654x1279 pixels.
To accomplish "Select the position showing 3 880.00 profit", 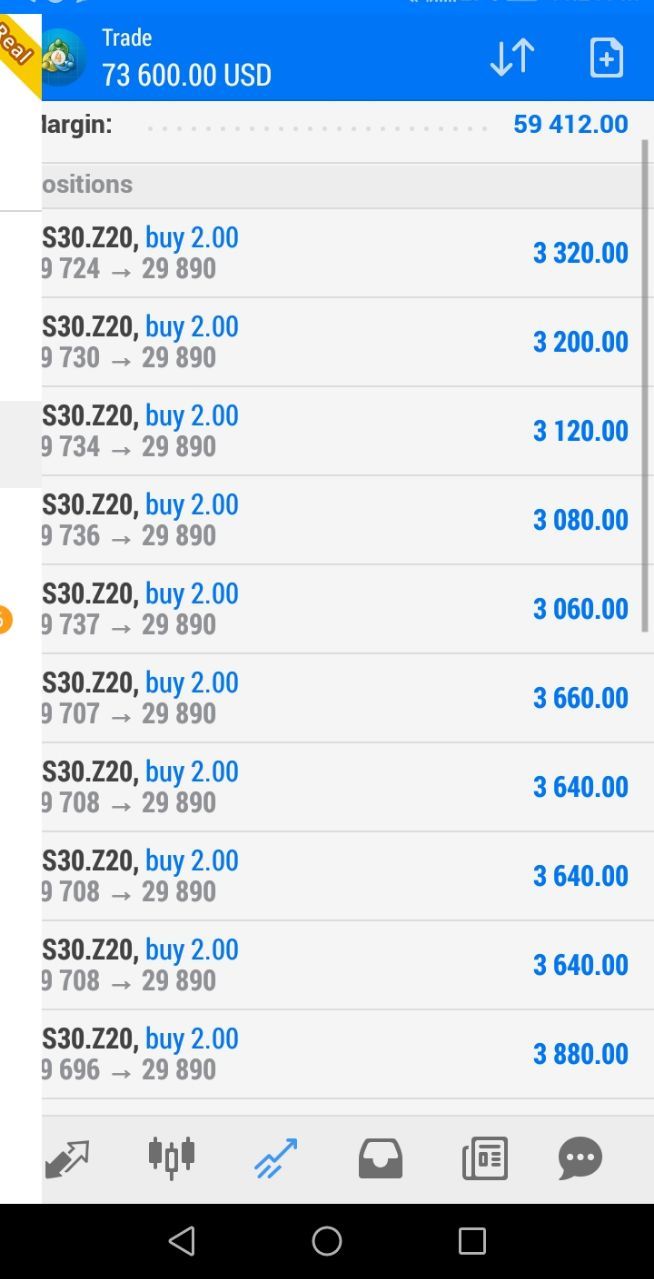I will [340, 1054].
